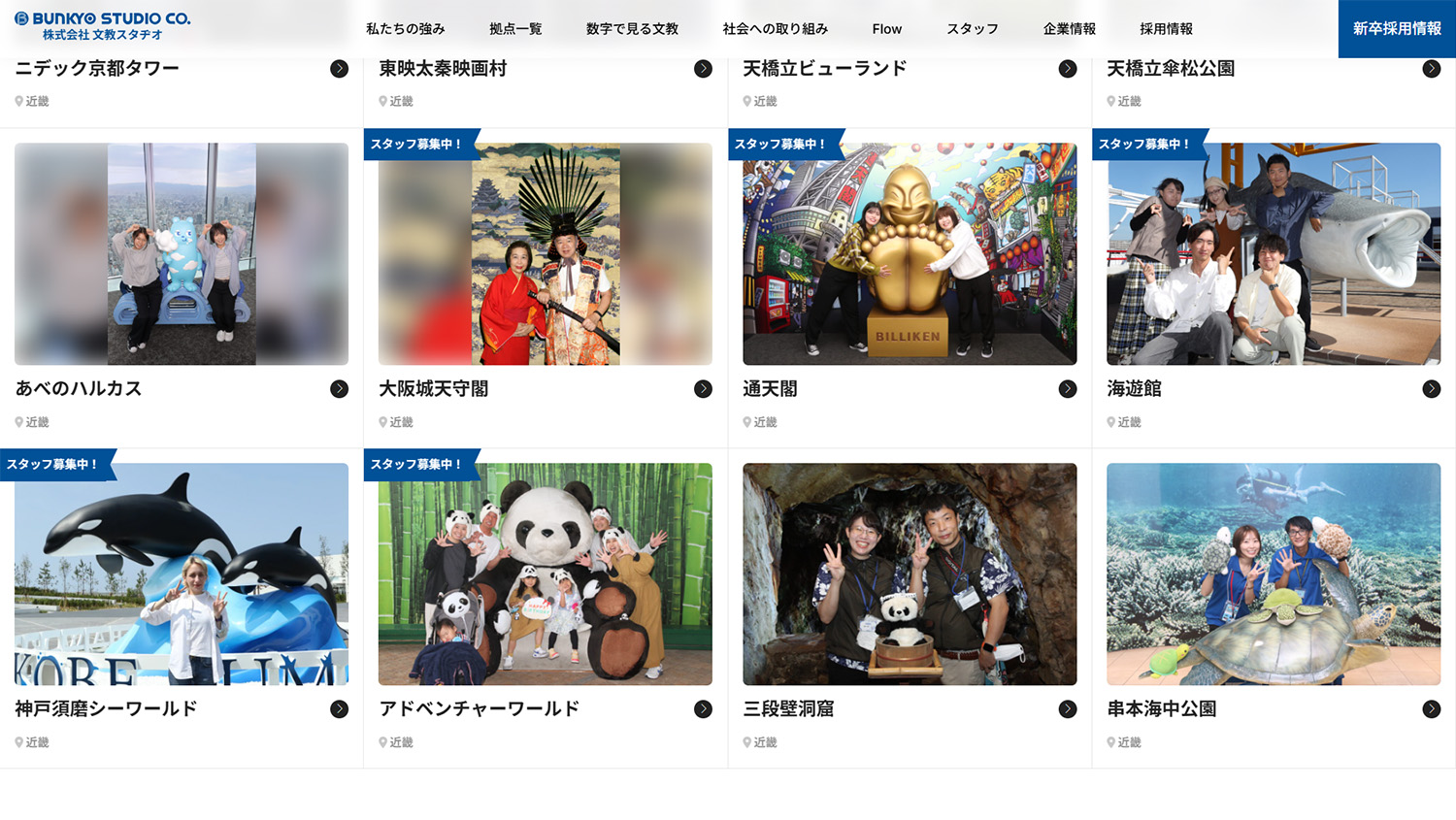Open the 三段壁洞窟 location card
1456x820 pixels.
910,574
